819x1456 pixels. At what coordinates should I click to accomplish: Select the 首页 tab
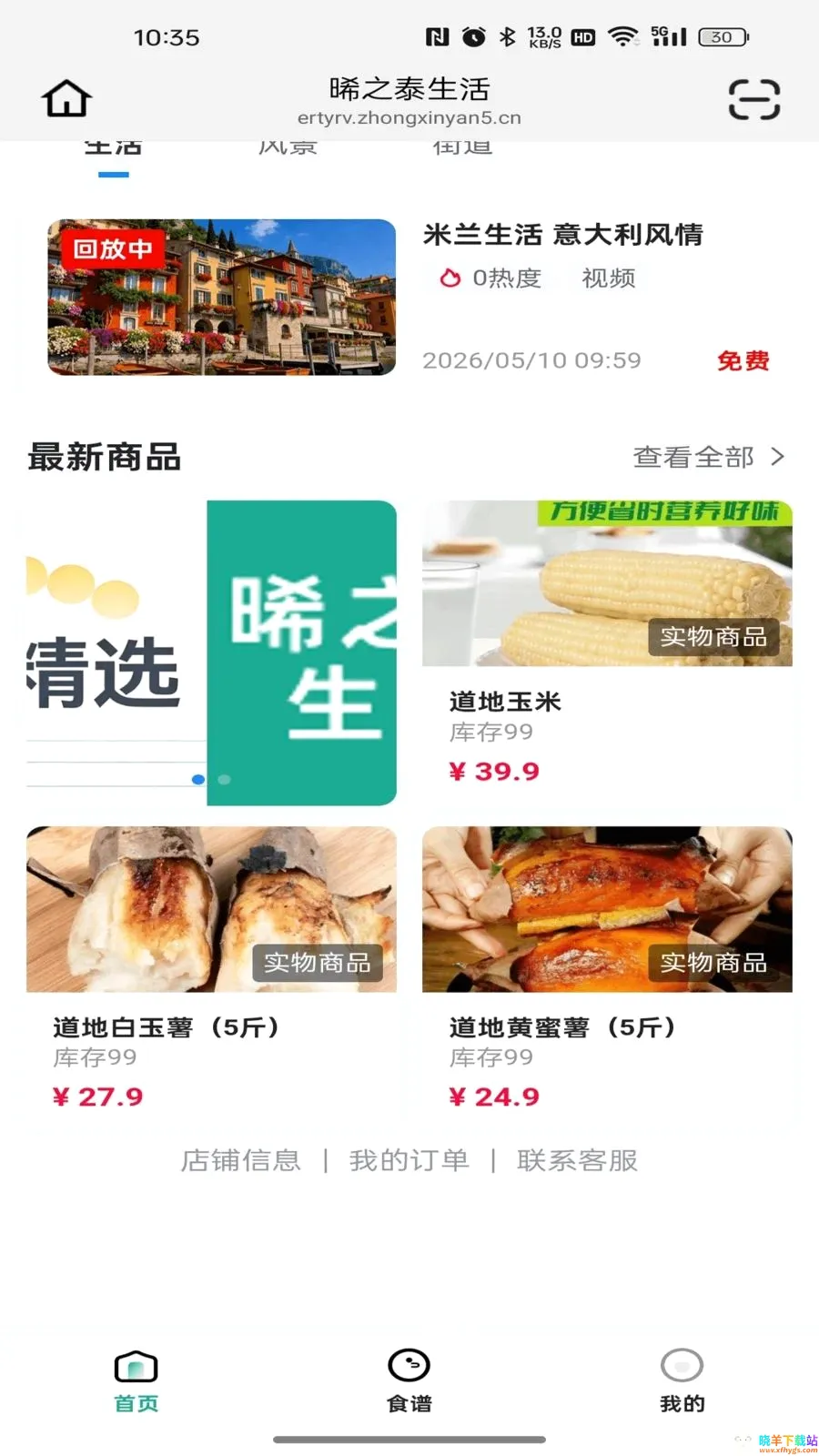tap(136, 1380)
